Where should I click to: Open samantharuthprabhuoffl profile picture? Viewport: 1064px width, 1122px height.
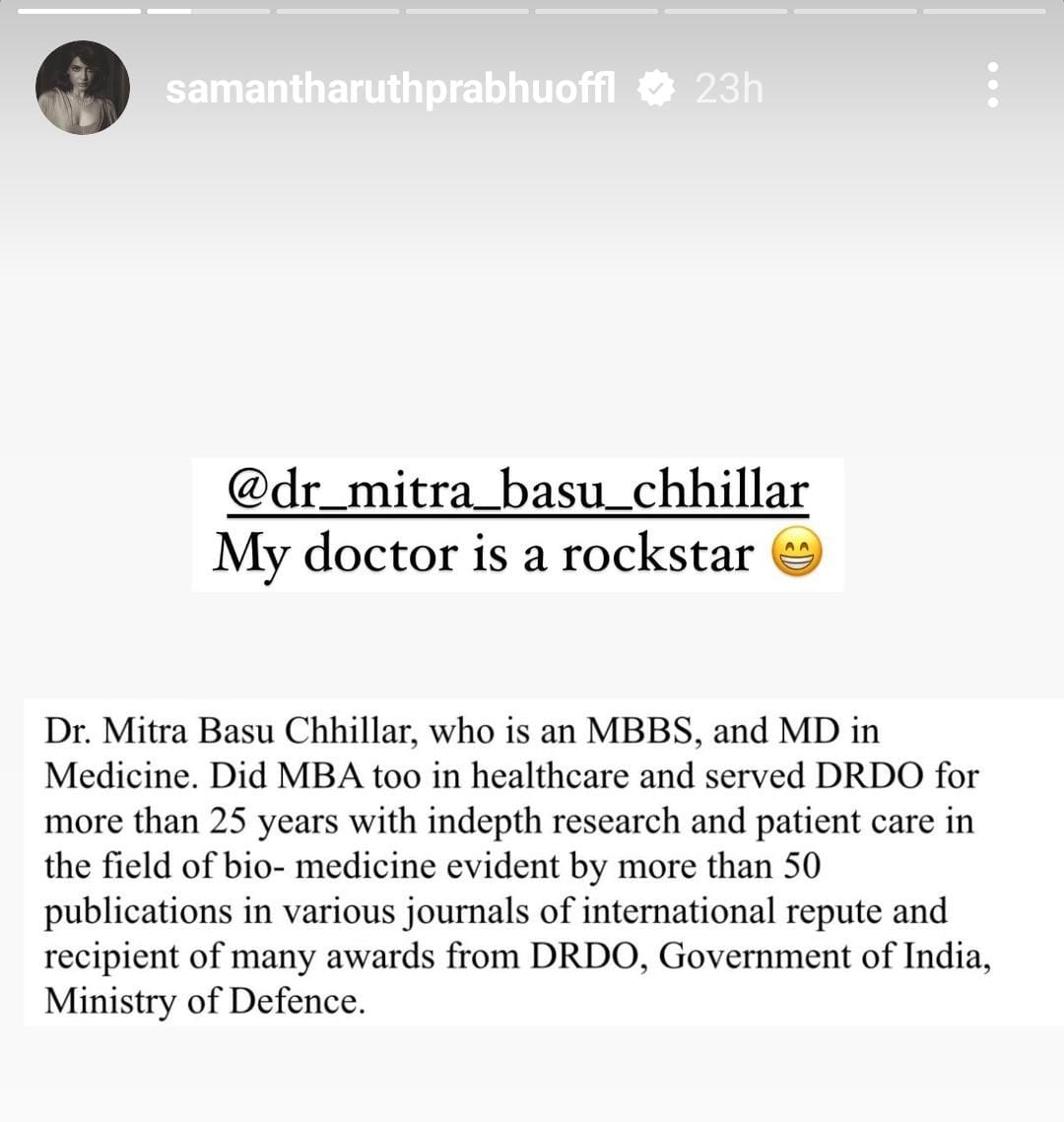click(83, 88)
